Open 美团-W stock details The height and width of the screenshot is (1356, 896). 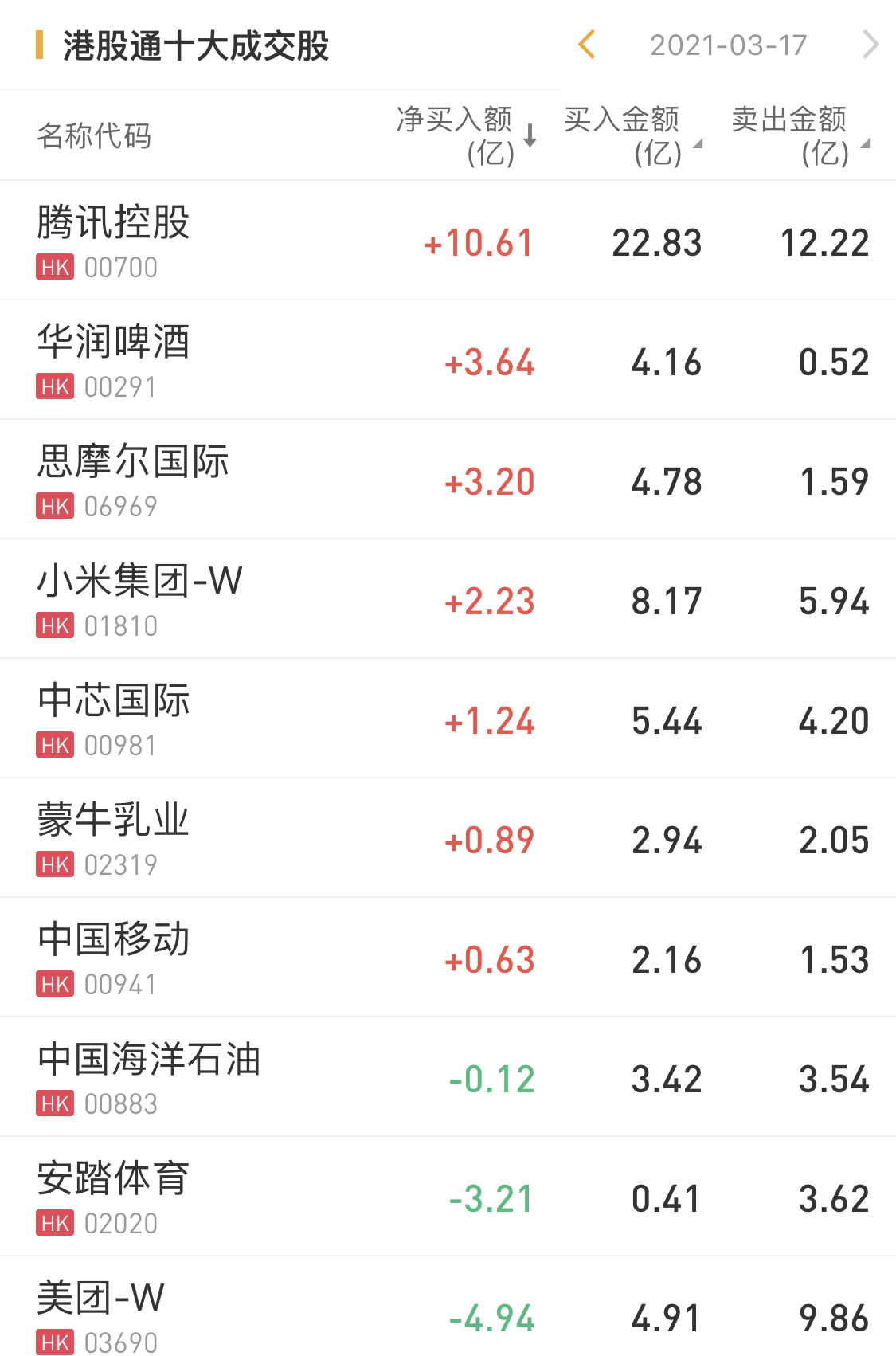point(100,1315)
